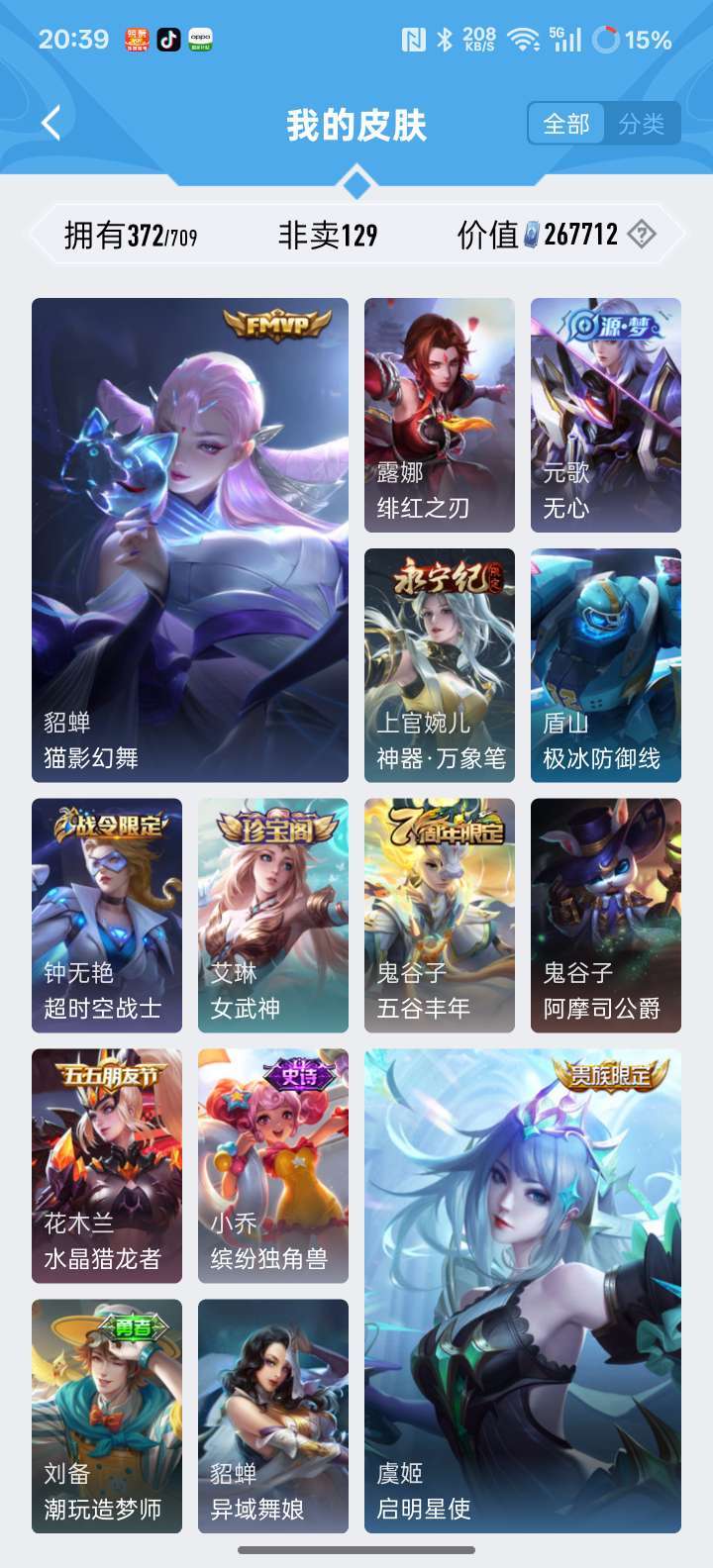This screenshot has width=713, height=1568.
Task: Open the 露娜 绯红之刃 skin
Action: click(x=440, y=415)
